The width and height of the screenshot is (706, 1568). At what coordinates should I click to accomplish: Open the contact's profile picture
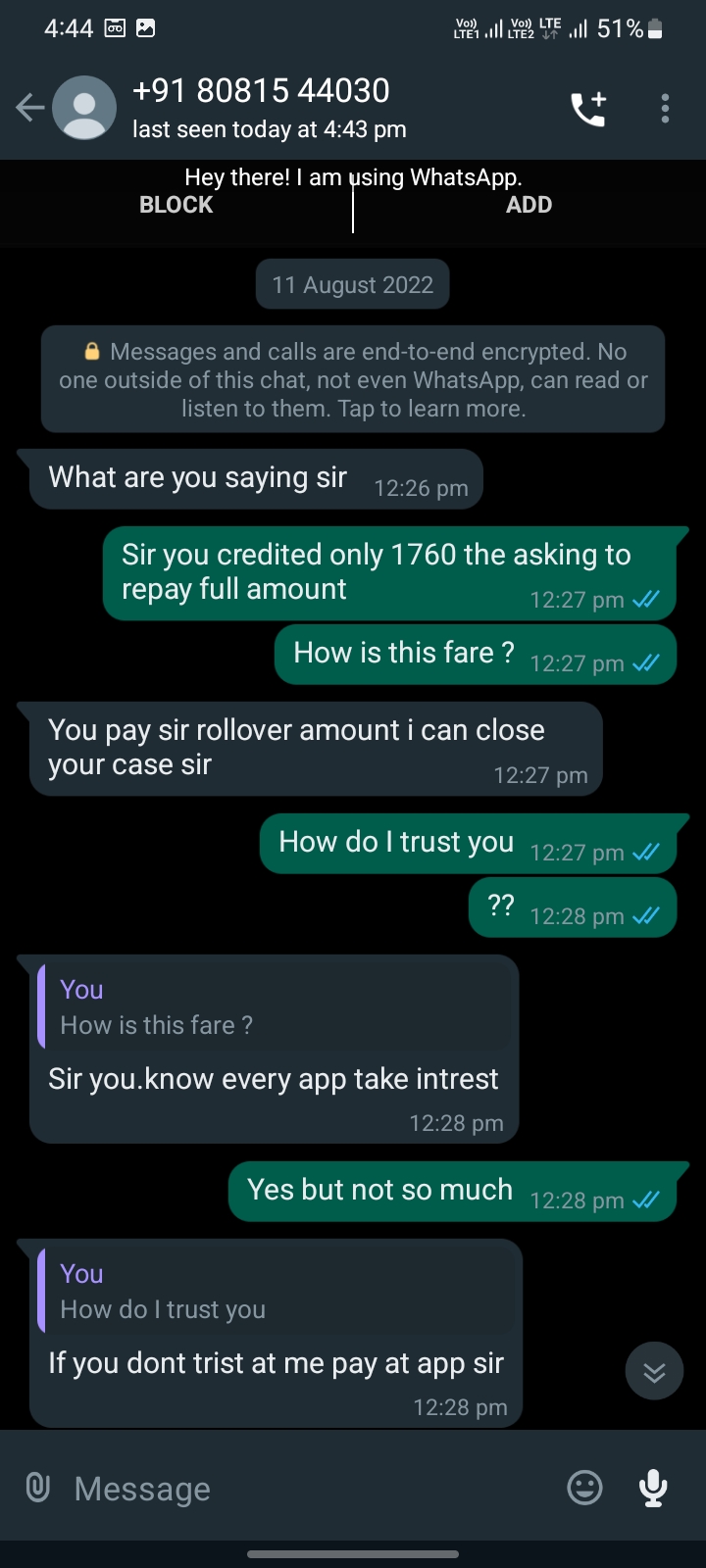point(84,108)
